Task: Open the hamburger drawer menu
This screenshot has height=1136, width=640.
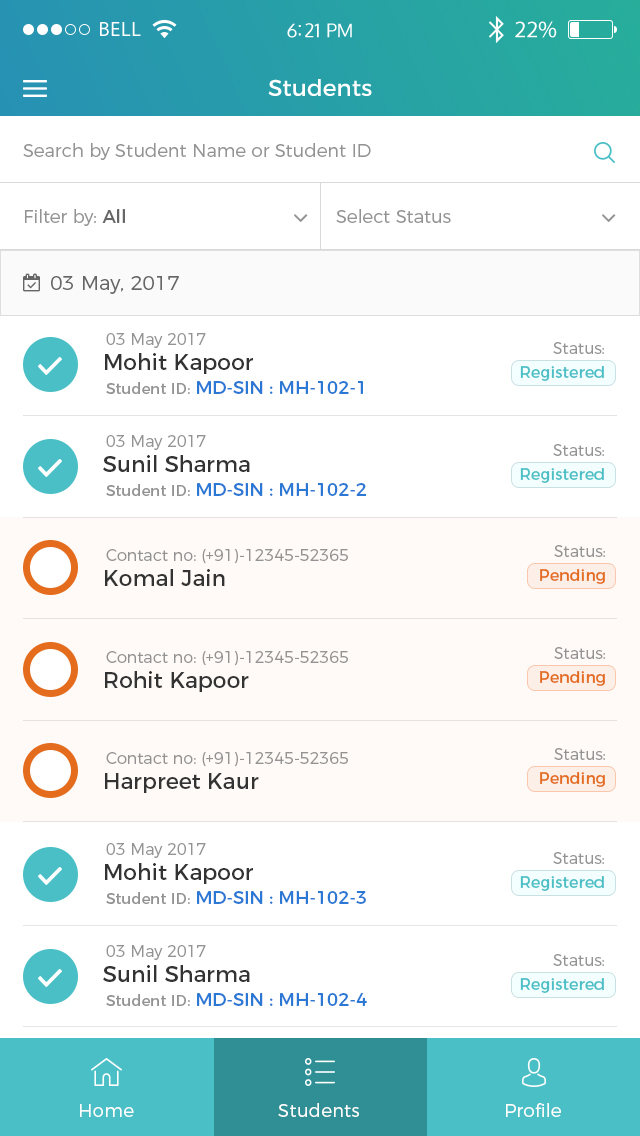Action: point(35,88)
